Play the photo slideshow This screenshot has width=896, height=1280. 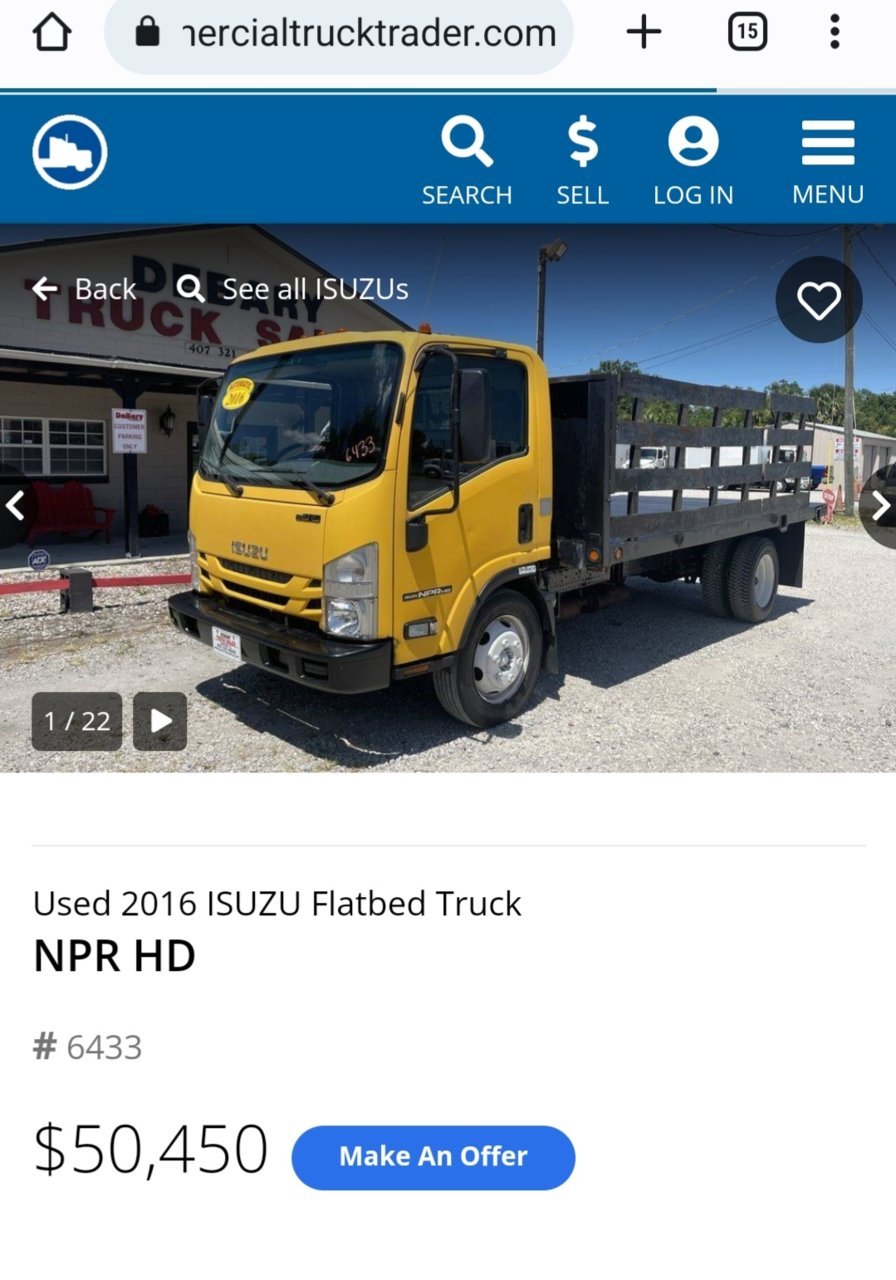point(160,721)
